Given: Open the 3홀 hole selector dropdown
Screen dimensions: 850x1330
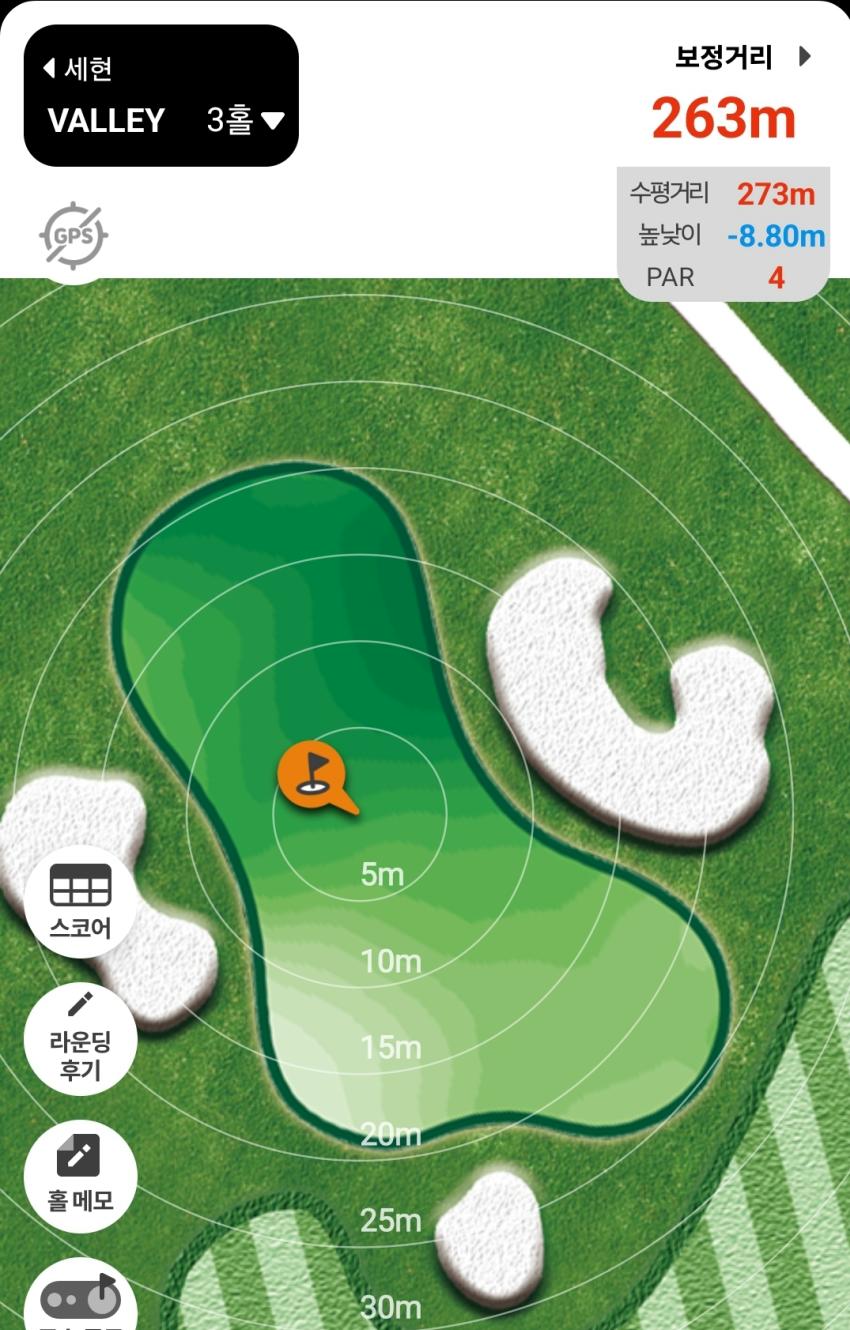Looking at the screenshot, I should click(246, 121).
